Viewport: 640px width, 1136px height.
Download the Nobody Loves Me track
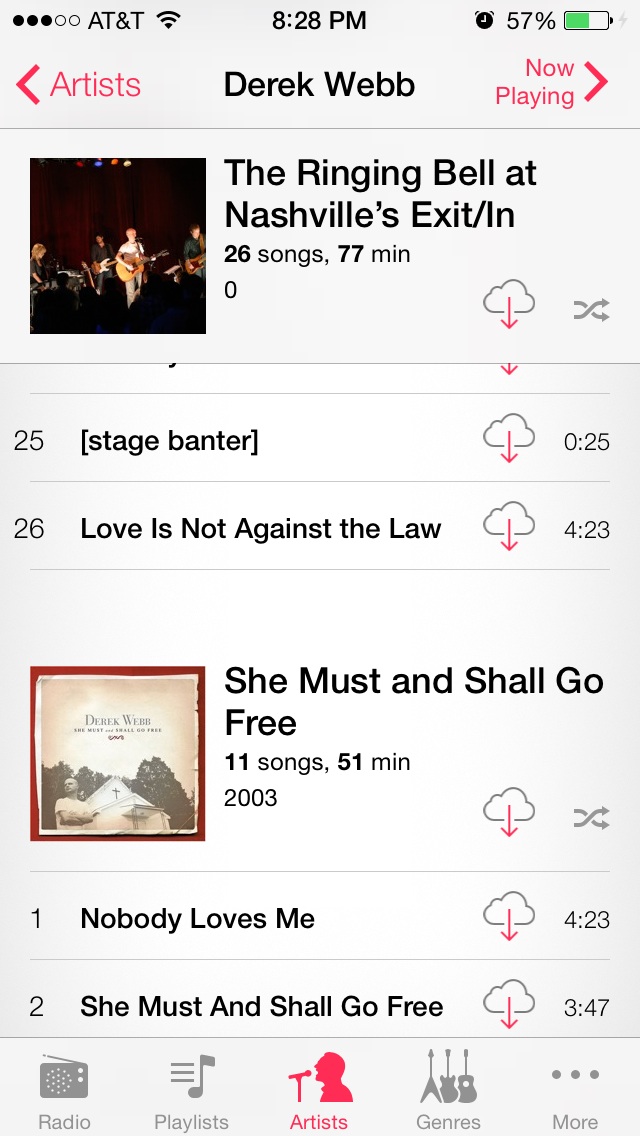[509, 916]
